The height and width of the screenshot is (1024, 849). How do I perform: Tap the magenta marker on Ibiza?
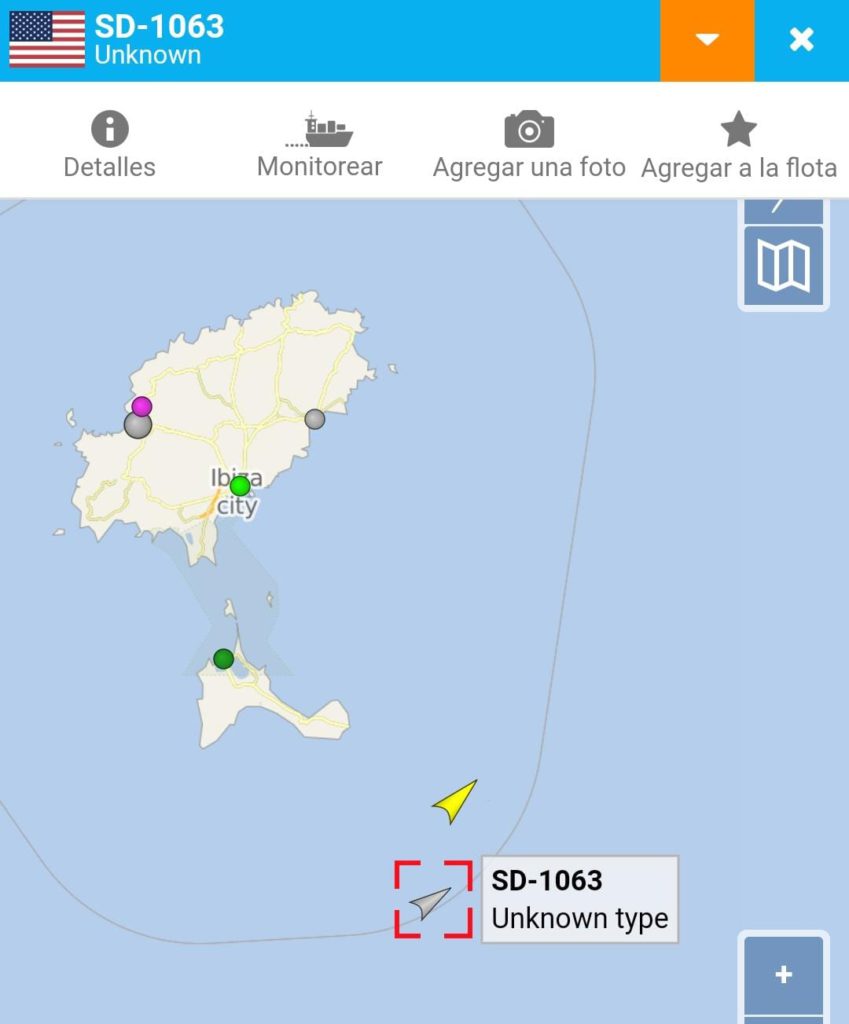click(x=142, y=406)
